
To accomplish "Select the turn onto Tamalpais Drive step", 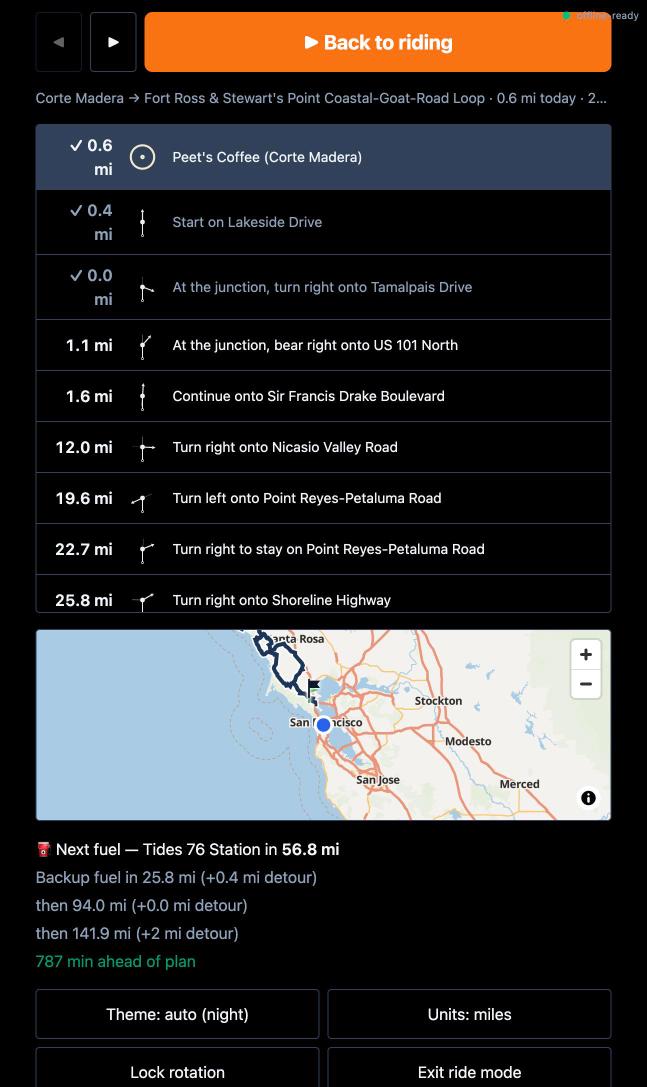I will 323,287.
